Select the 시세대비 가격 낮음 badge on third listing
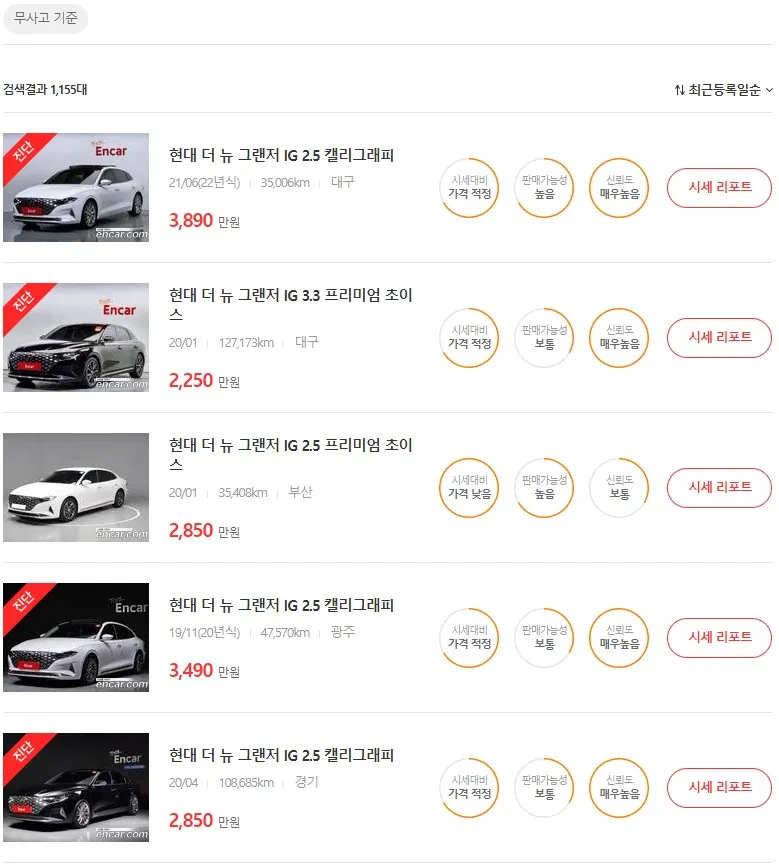 click(468, 488)
